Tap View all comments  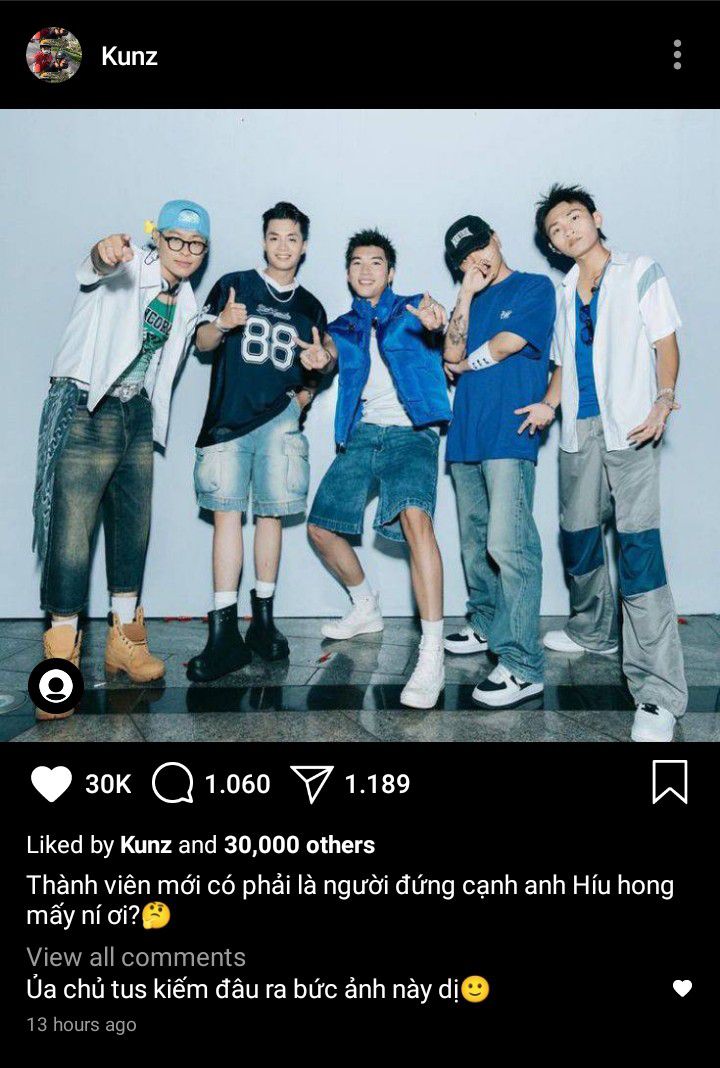tap(136, 957)
